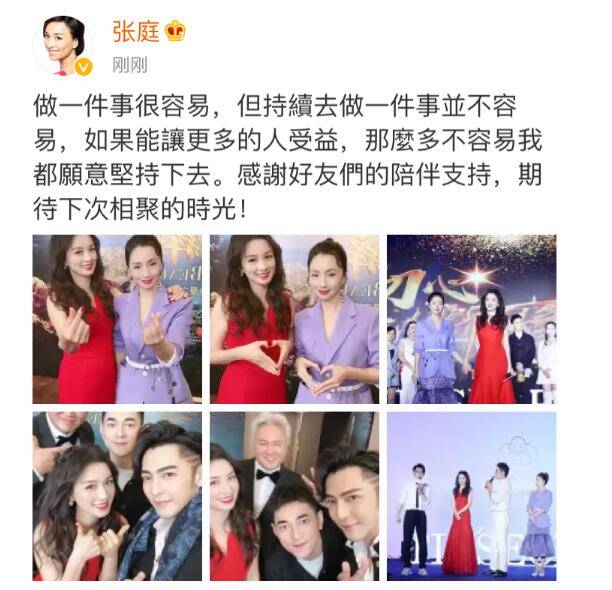The image size is (612, 590).
Task: Open the selfie with the blue-scarf man
Action: coord(117,496)
